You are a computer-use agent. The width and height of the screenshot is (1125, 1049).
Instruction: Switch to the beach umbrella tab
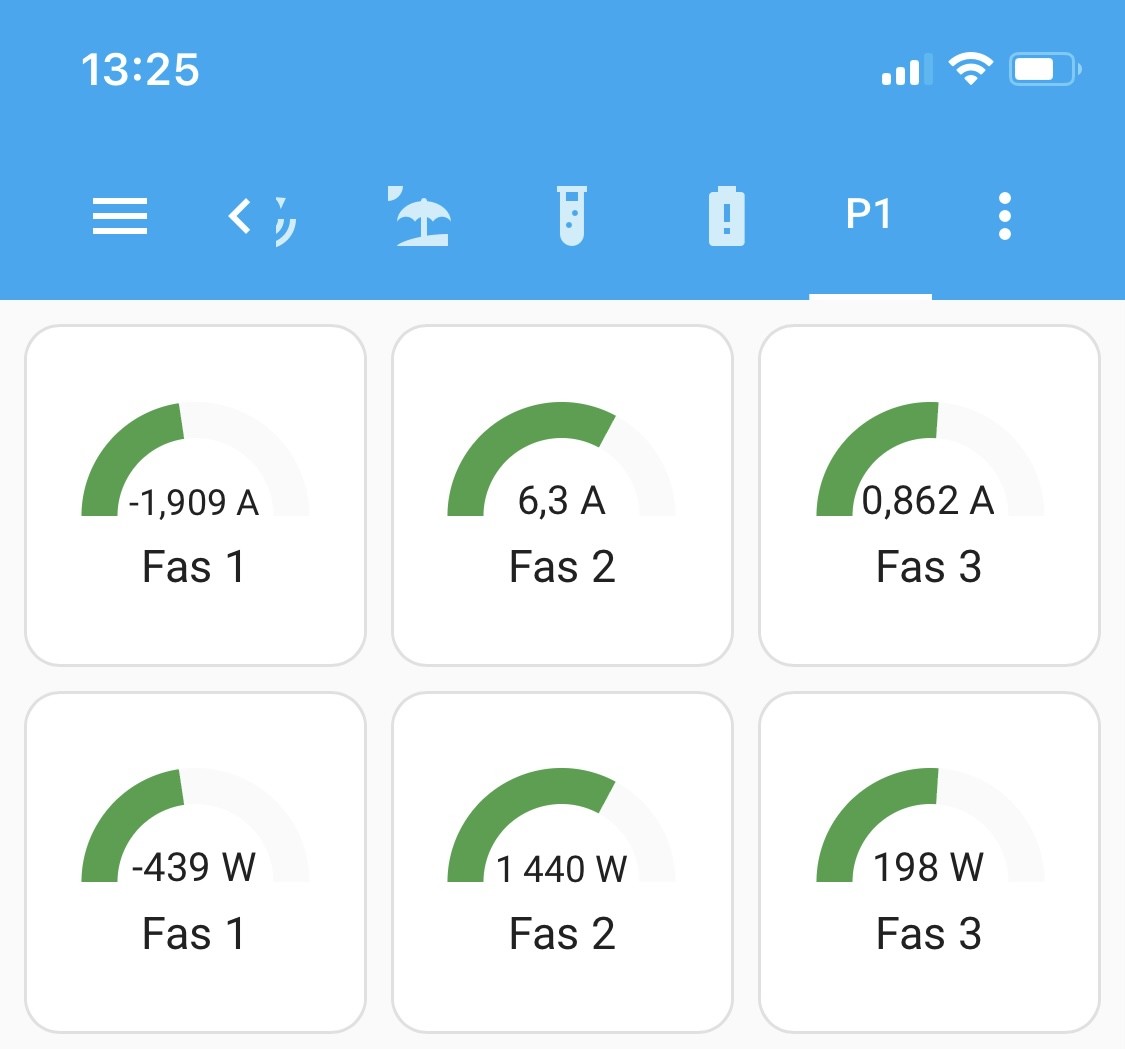(x=419, y=216)
